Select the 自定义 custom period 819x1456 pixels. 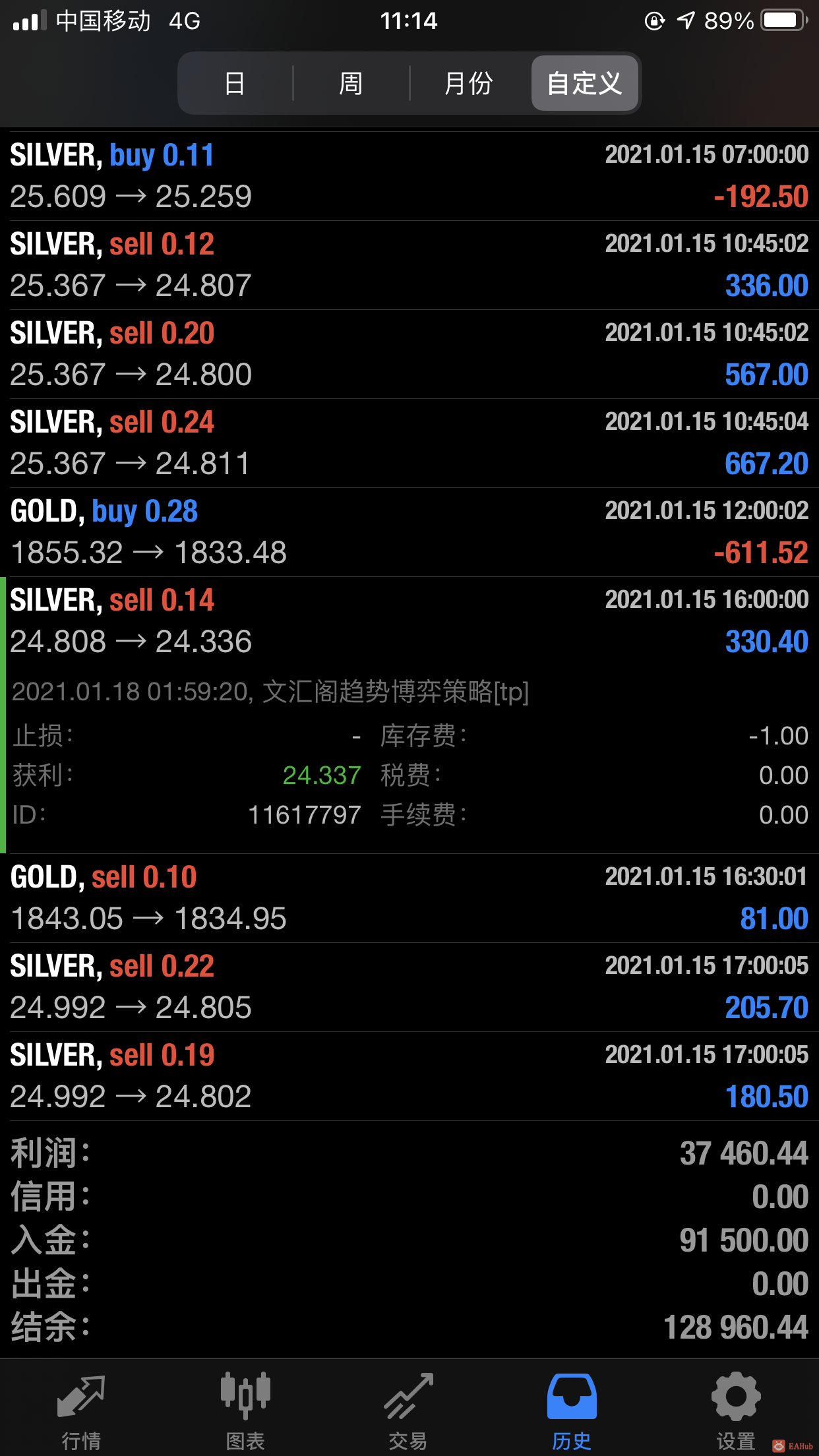[x=584, y=83]
